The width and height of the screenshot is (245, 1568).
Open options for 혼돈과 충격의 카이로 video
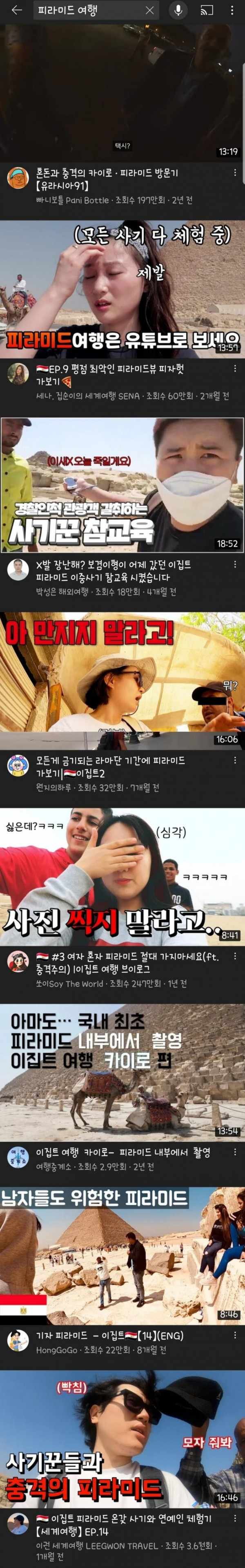(235, 173)
